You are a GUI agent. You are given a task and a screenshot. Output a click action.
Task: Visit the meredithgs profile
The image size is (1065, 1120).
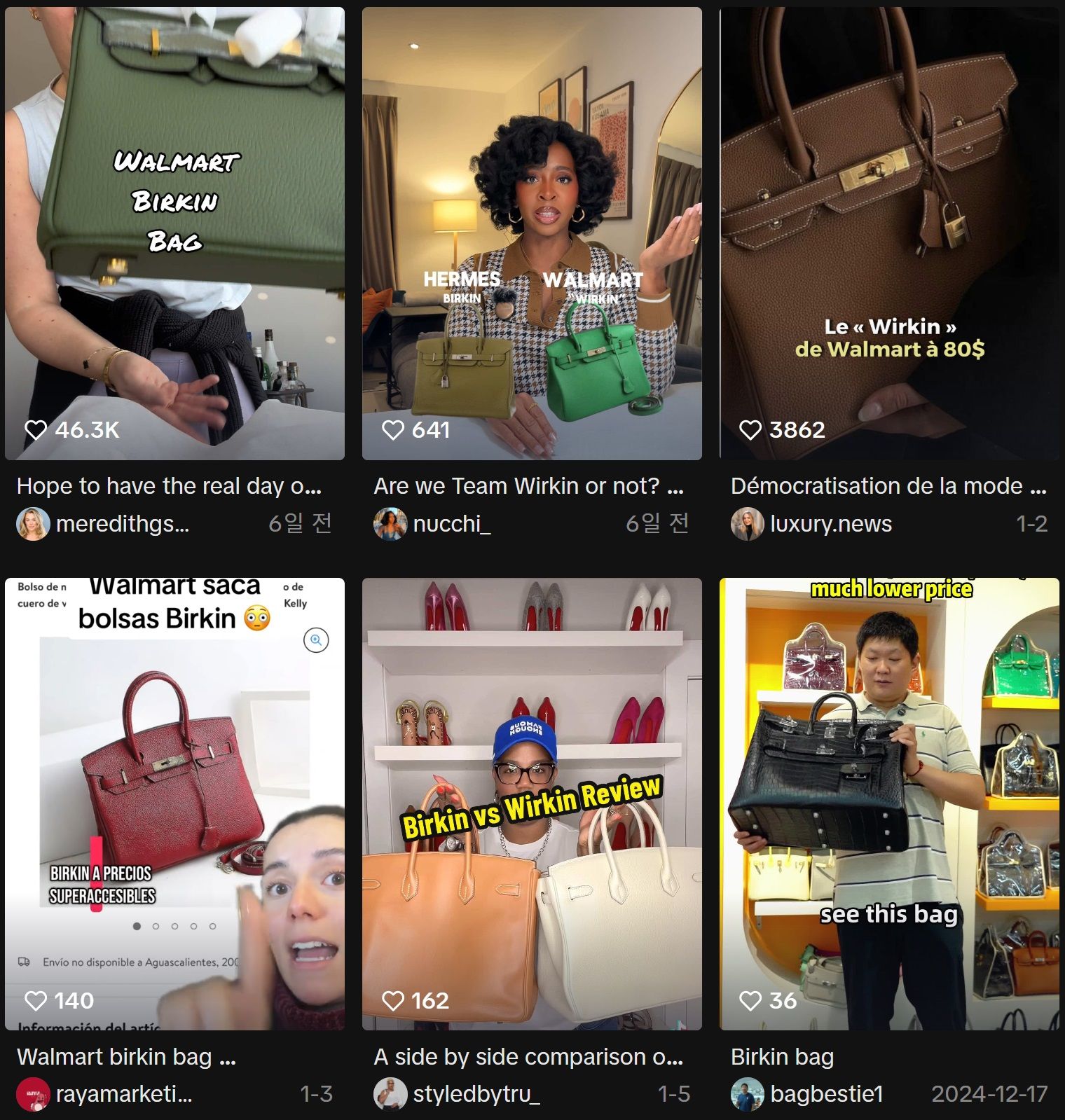point(122,524)
